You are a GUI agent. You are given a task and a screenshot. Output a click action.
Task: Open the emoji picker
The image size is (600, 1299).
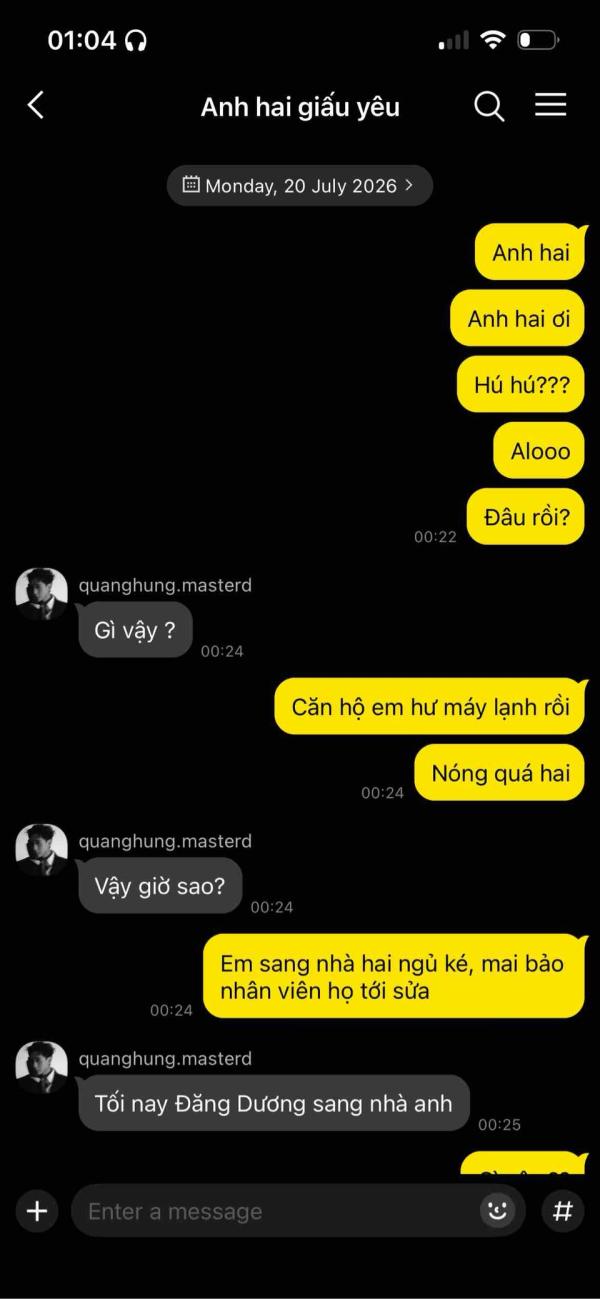pos(496,1211)
